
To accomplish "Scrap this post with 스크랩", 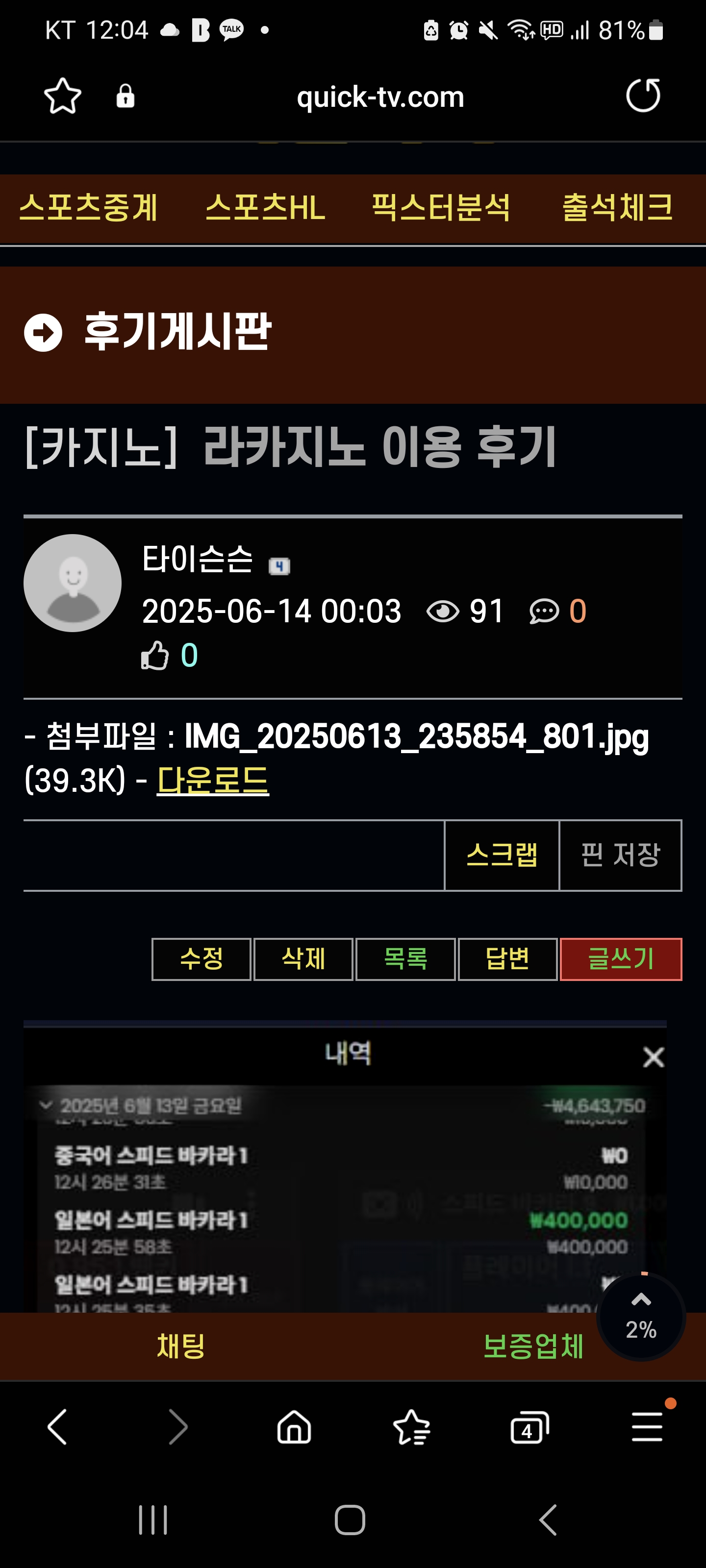I will point(502,855).
